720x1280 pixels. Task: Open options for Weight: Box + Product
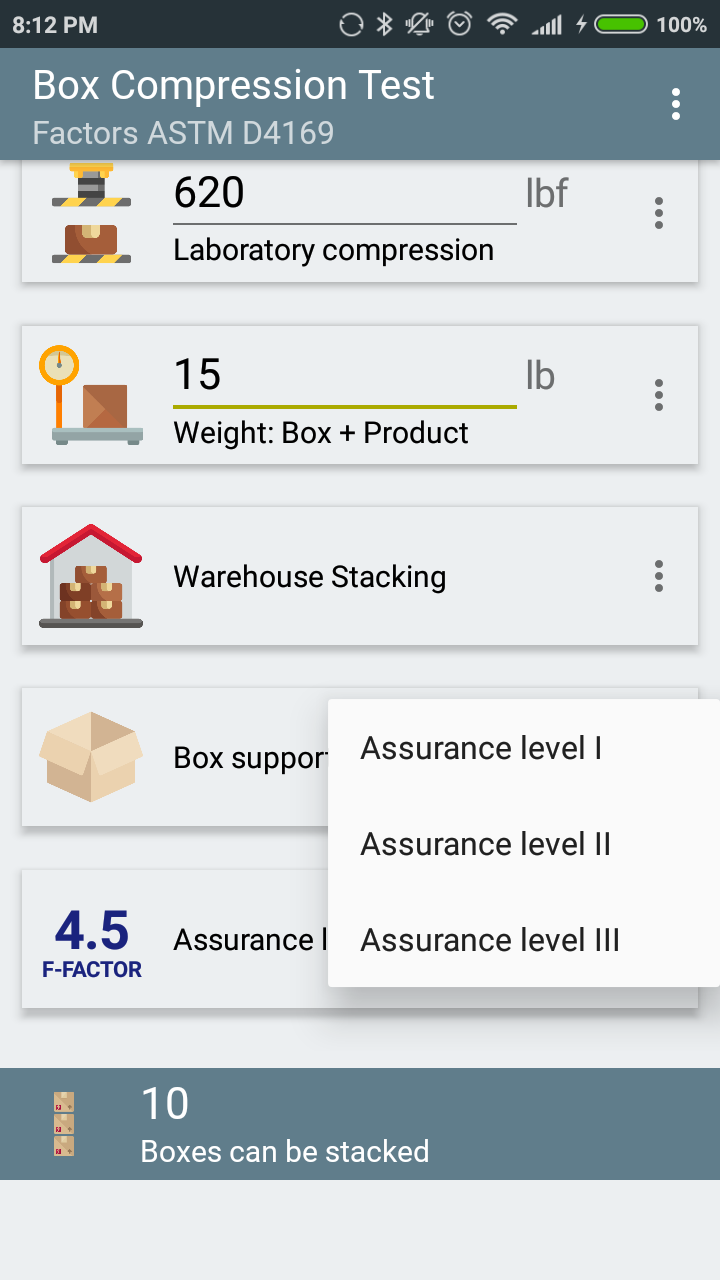pyautogui.click(x=659, y=395)
